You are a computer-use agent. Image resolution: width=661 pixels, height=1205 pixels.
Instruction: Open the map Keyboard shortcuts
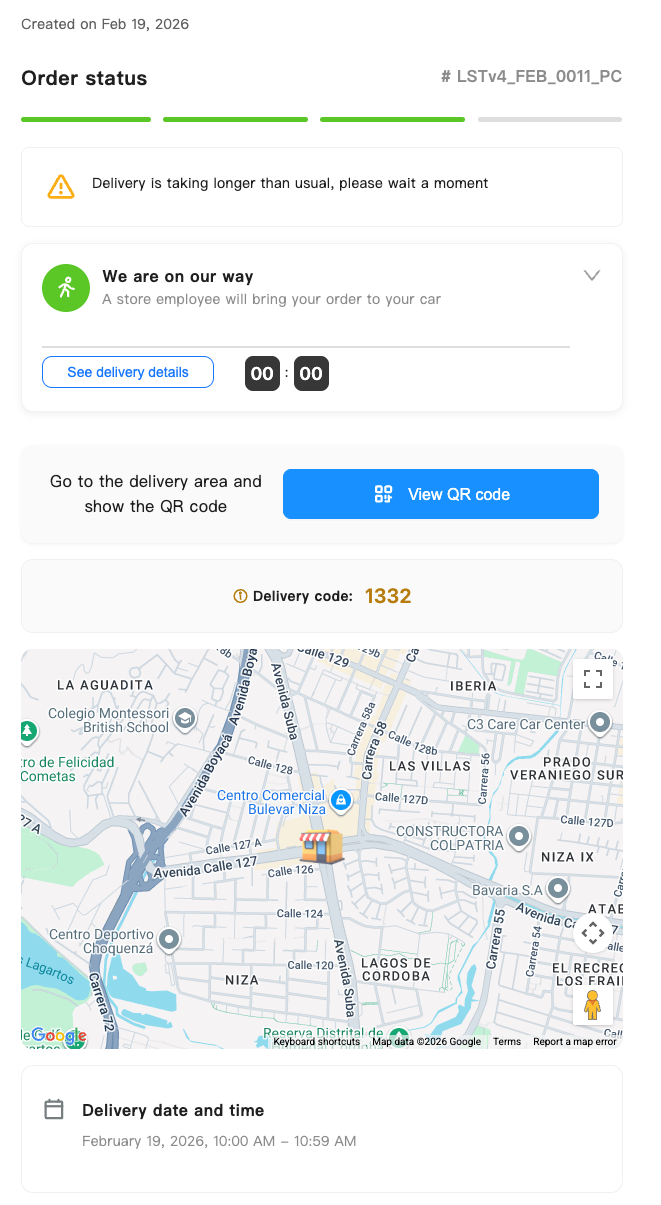coord(316,1041)
